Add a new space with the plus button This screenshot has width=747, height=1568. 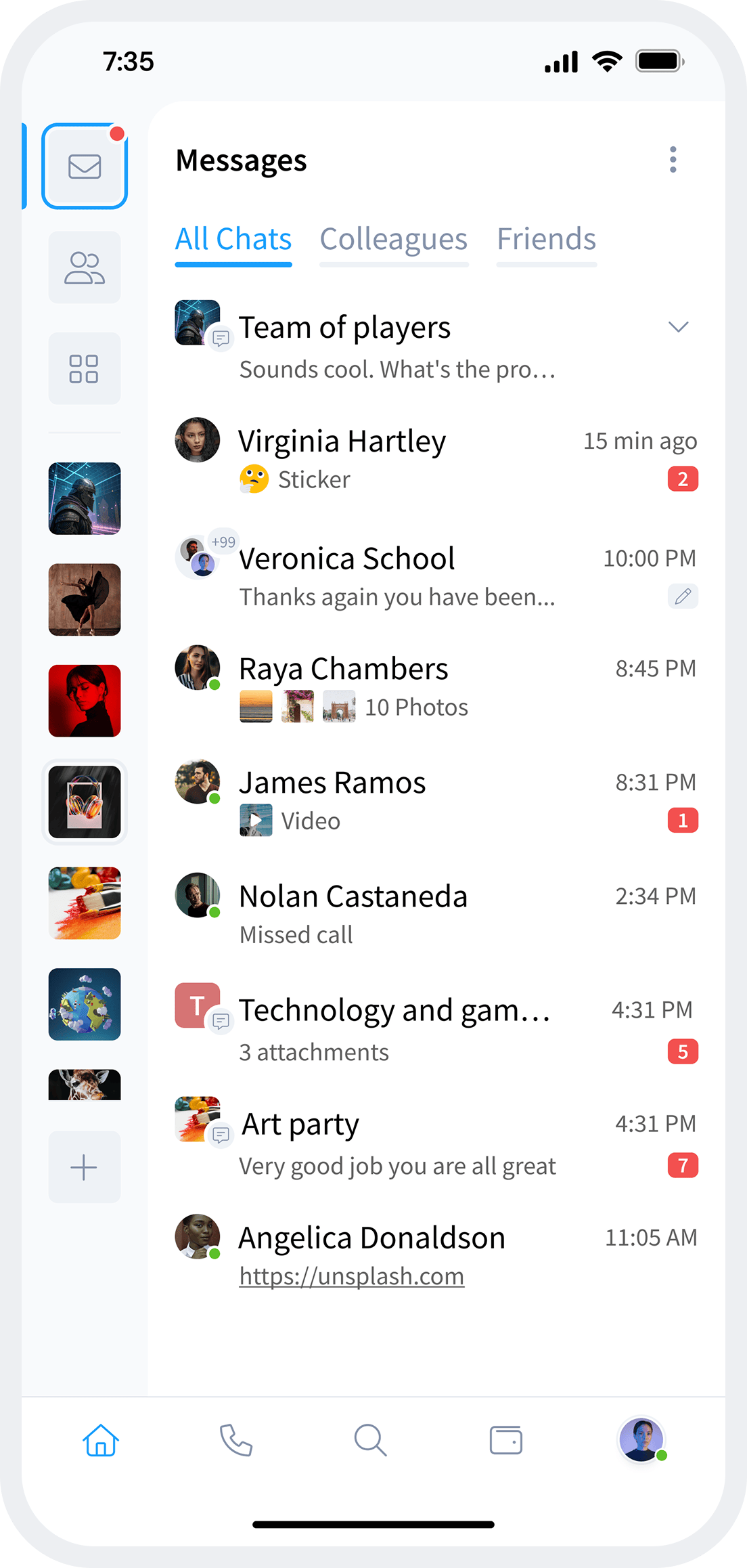pyautogui.click(x=85, y=1167)
